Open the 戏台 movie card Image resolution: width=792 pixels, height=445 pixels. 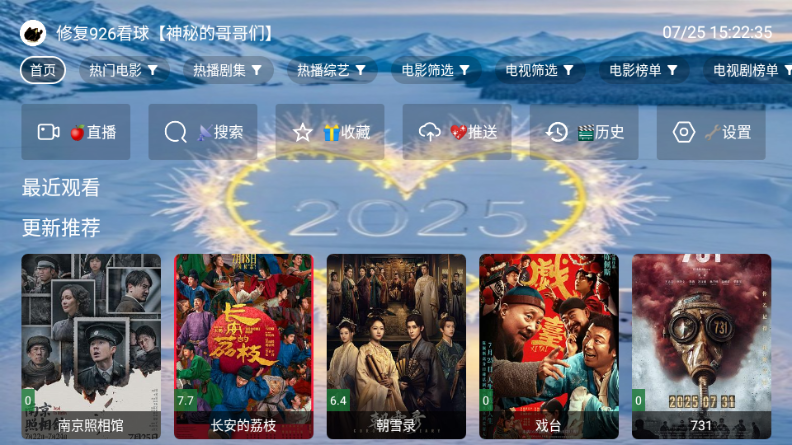(x=548, y=345)
